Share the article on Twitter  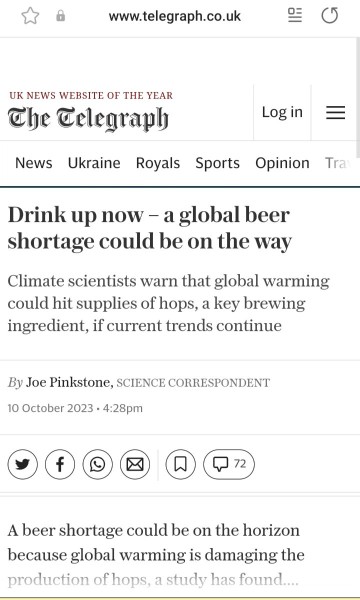(23, 464)
